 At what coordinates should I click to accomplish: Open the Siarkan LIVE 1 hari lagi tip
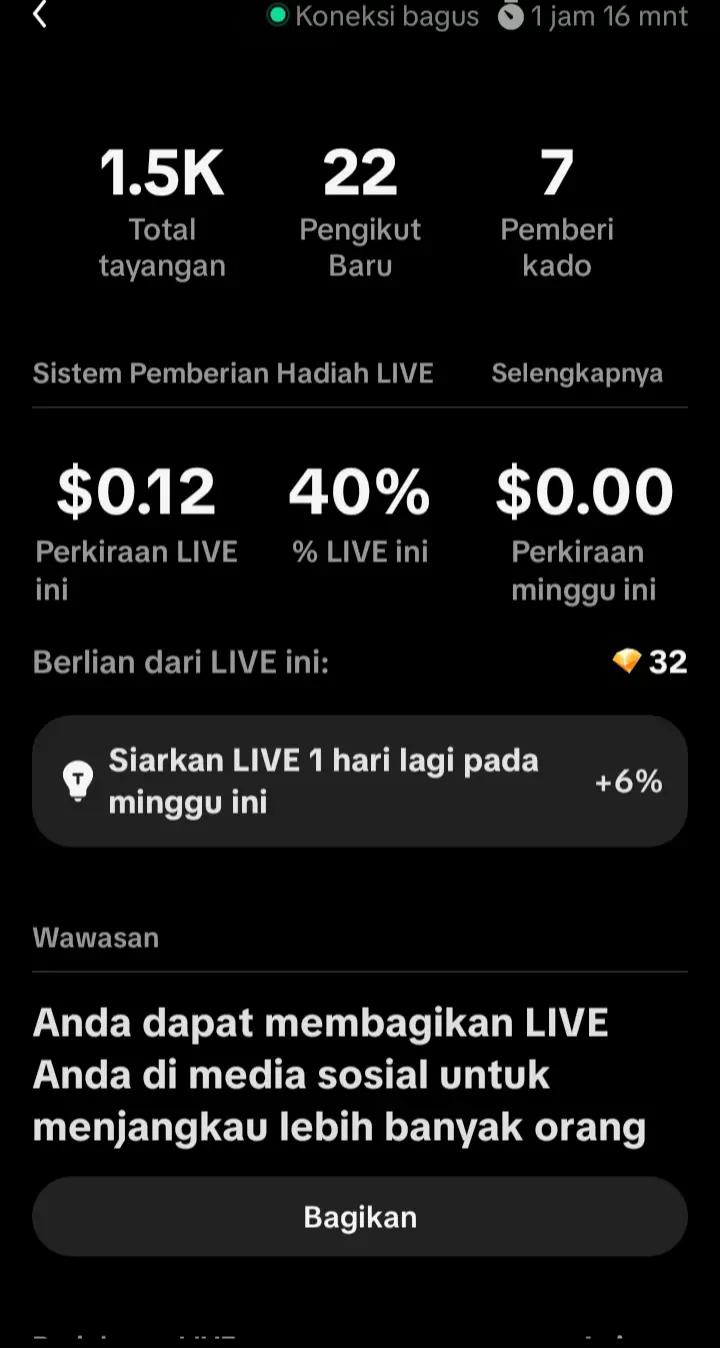(x=360, y=781)
